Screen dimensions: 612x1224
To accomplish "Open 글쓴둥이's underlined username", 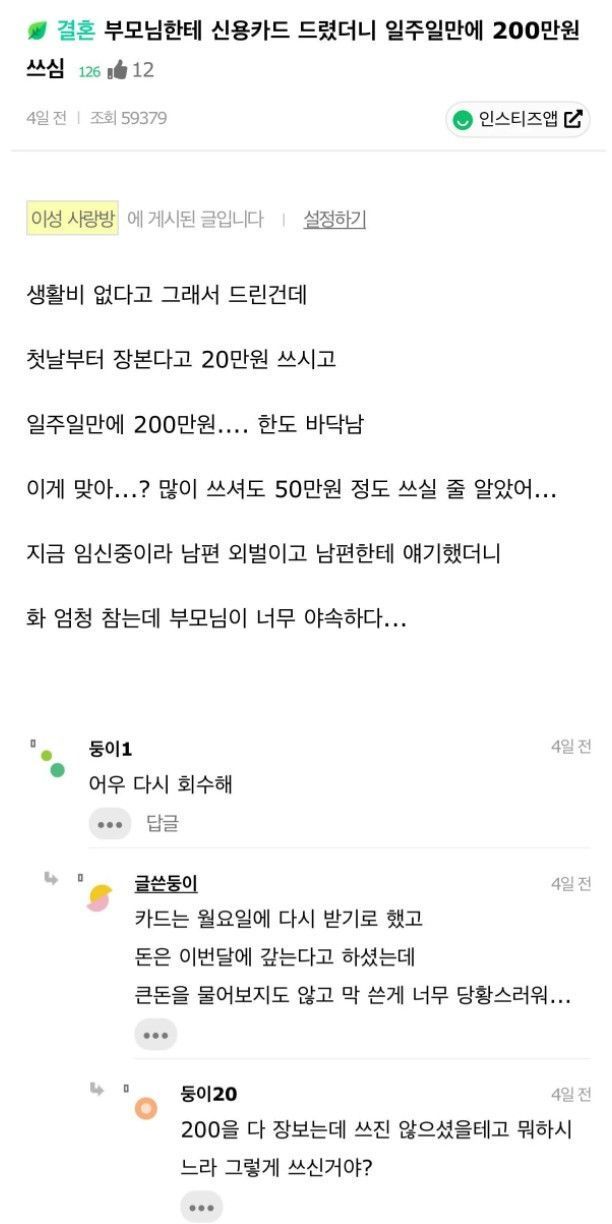I will tap(166, 883).
